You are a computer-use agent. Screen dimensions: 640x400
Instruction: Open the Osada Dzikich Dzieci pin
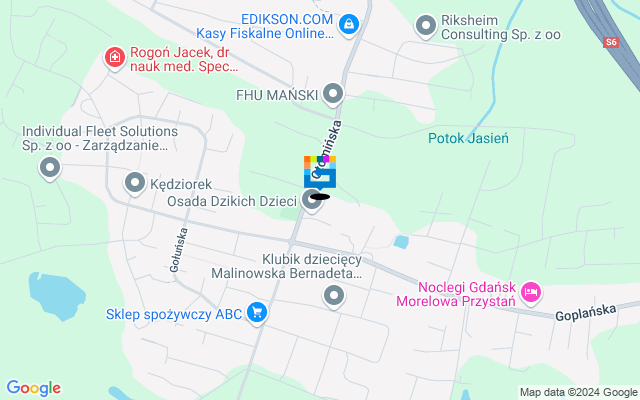pyautogui.click(x=312, y=202)
